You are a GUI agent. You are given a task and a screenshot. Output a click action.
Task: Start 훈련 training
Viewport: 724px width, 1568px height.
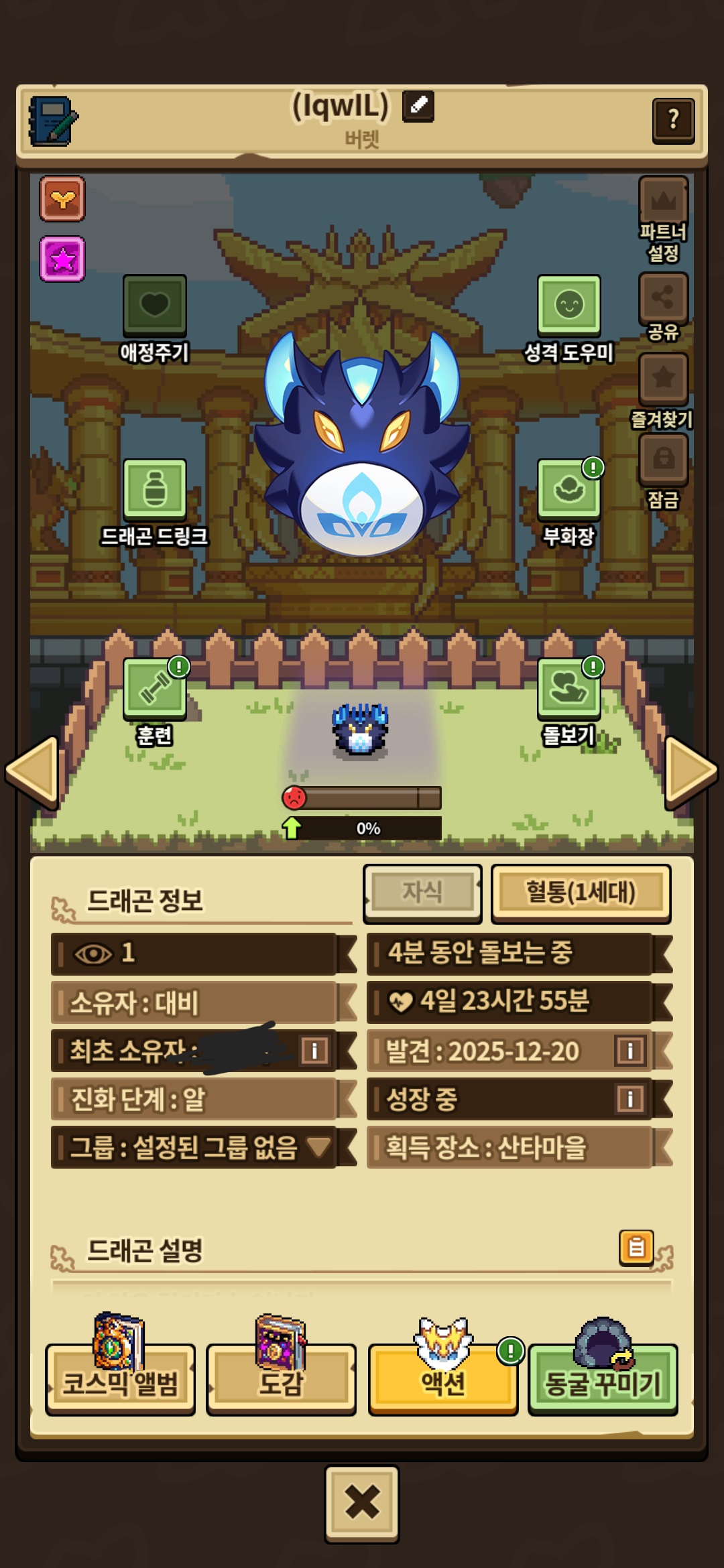point(154,689)
